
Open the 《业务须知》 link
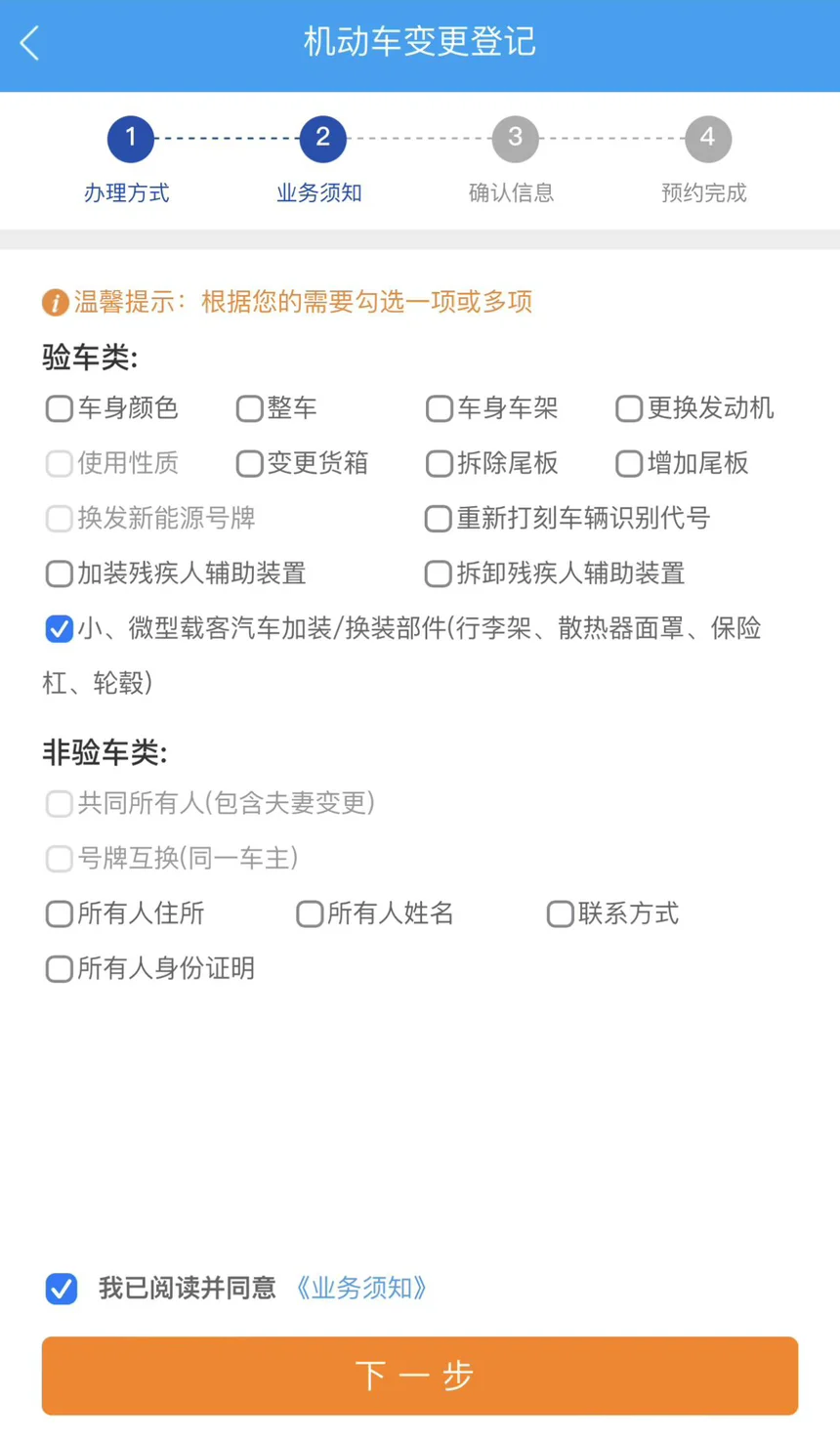click(x=361, y=1288)
